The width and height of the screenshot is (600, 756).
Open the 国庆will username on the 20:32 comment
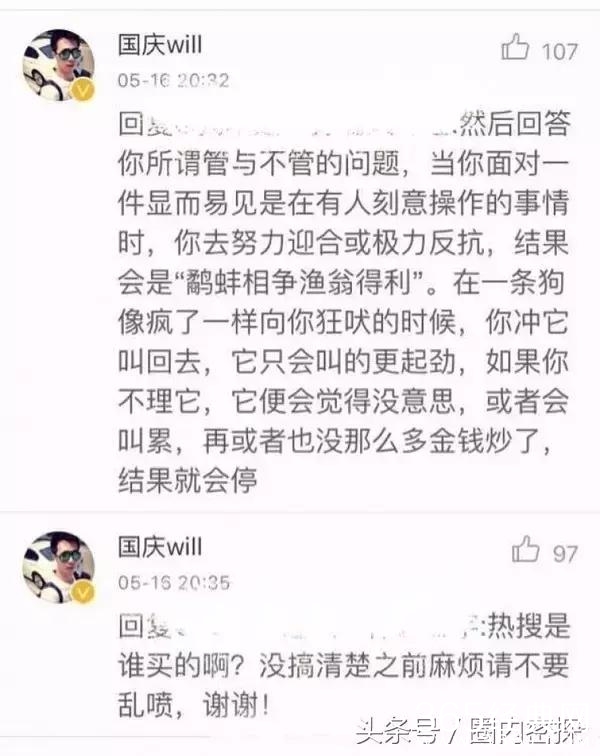160,45
